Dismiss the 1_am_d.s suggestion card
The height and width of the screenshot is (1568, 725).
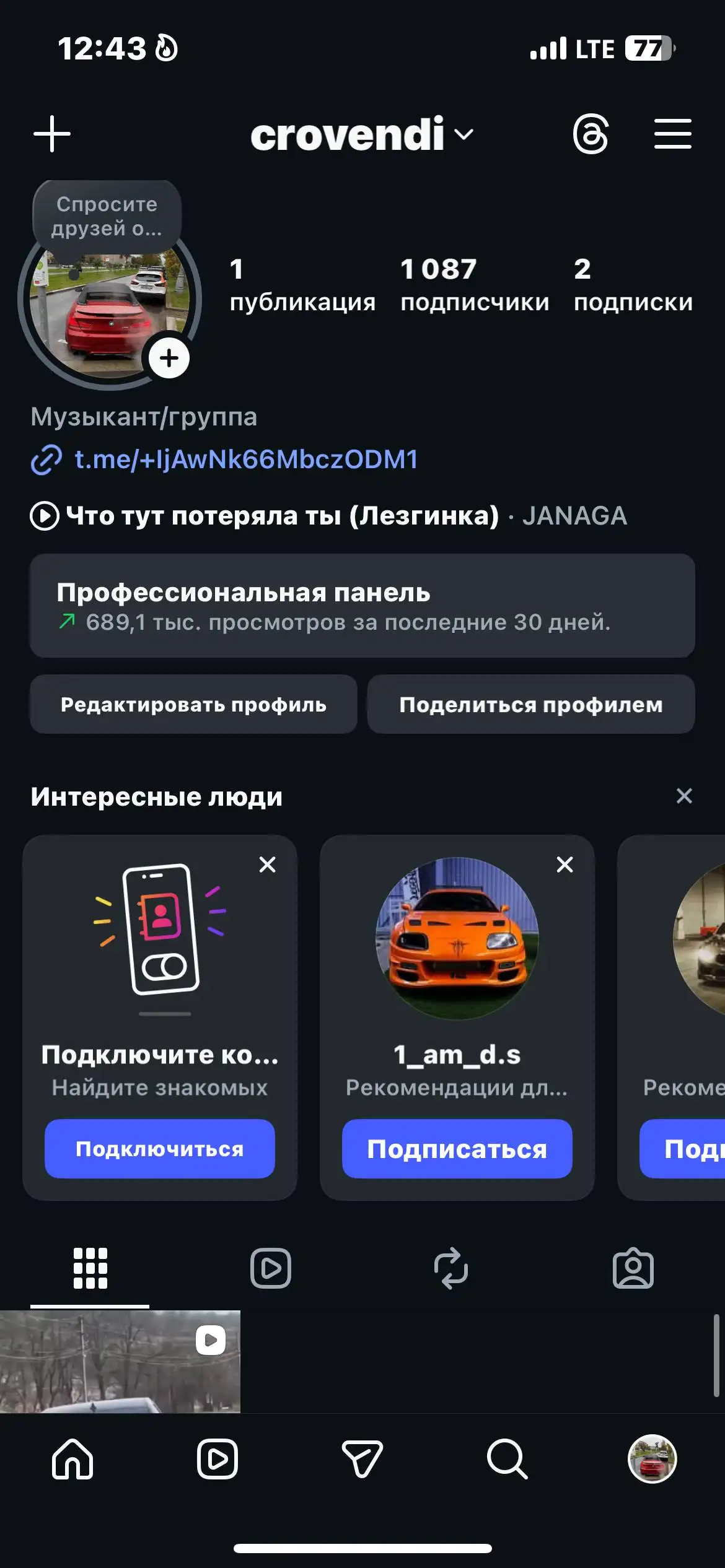565,865
